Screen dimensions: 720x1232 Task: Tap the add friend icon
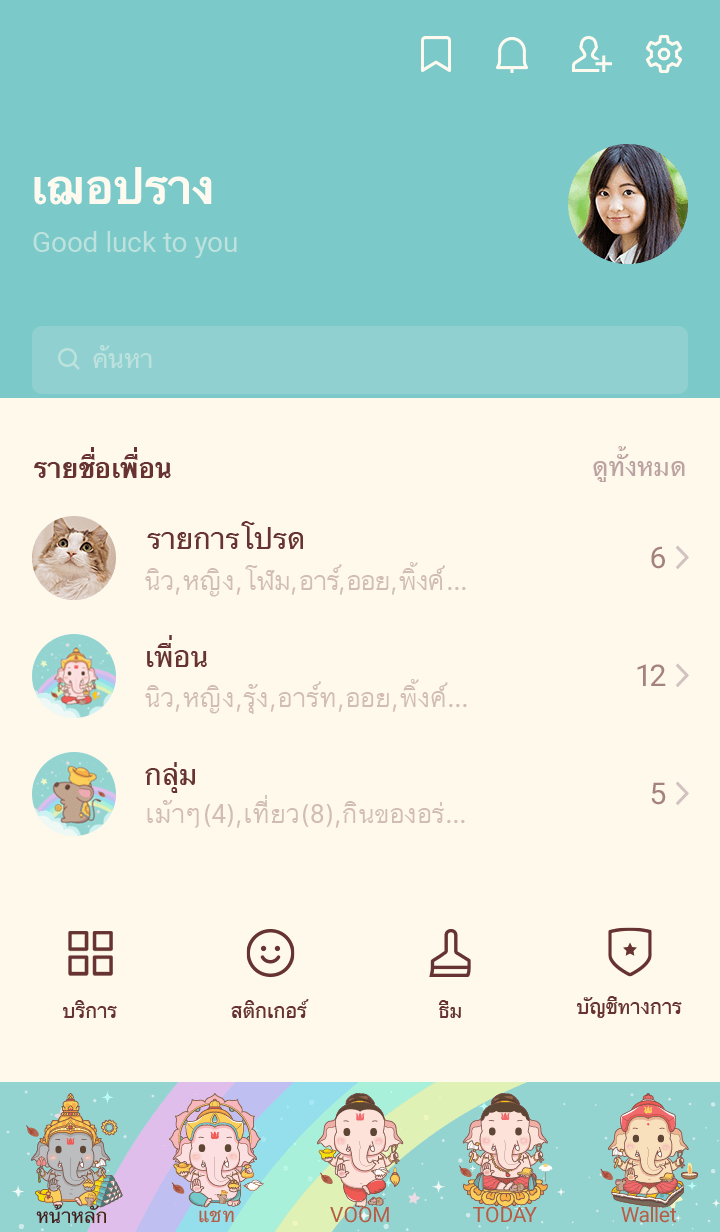point(590,55)
